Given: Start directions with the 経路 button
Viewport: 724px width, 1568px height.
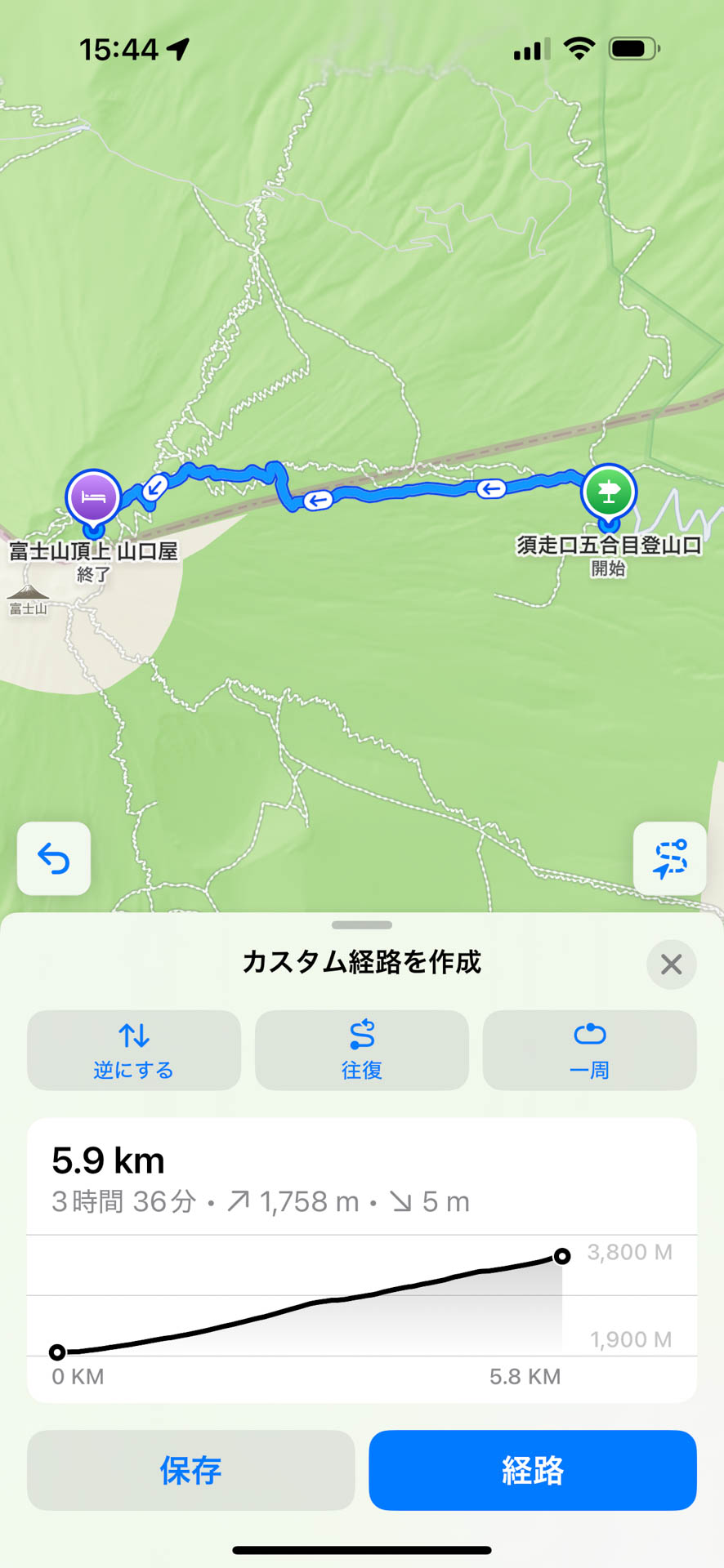Looking at the screenshot, I should coord(532,1470).
